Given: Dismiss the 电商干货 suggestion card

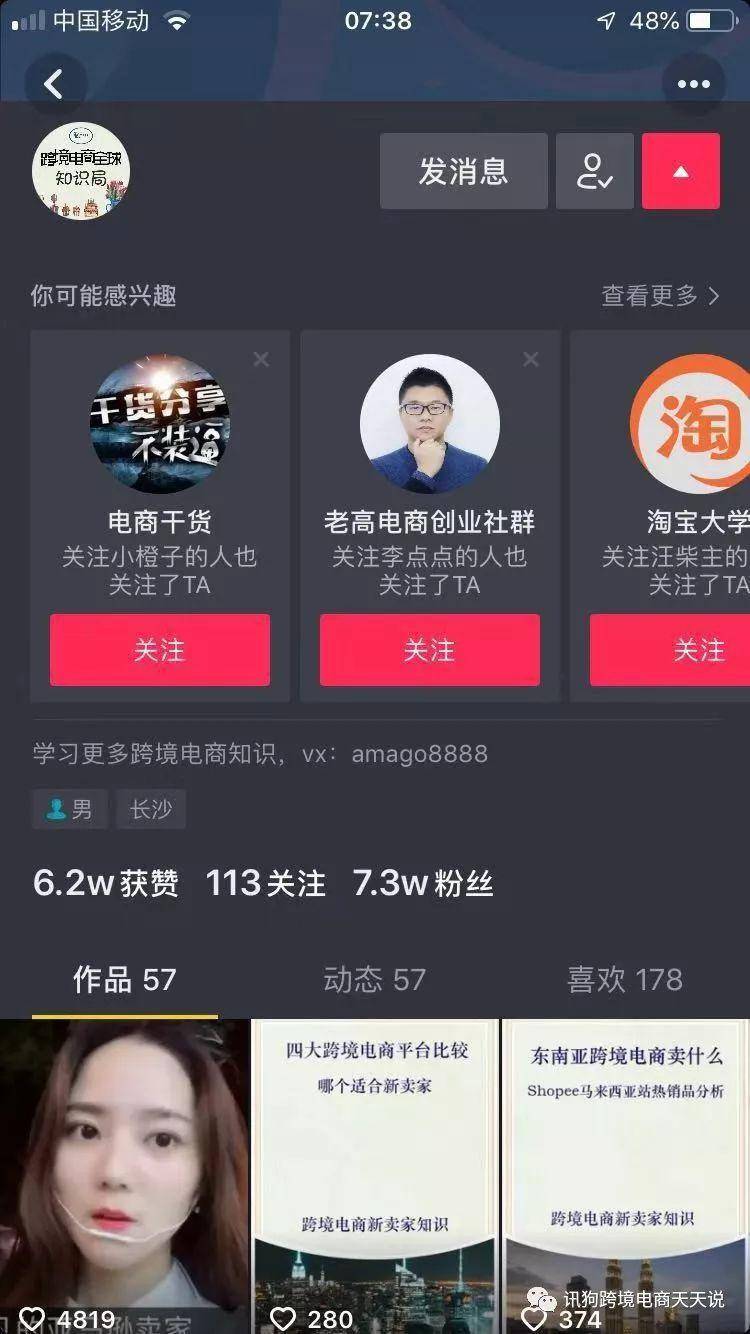Looking at the screenshot, I should [261, 359].
